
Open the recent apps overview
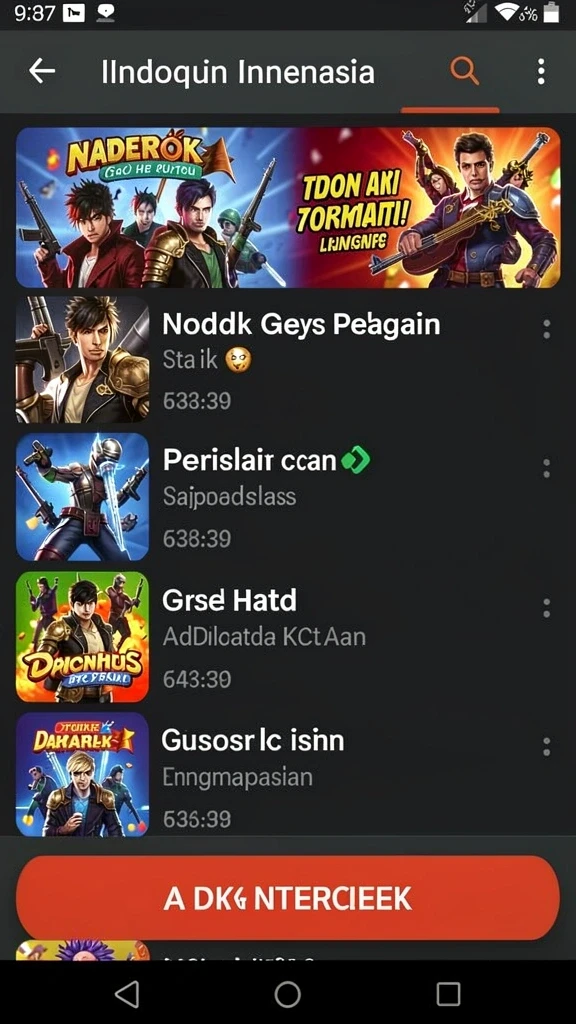pyautogui.click(x=449, y=995)
